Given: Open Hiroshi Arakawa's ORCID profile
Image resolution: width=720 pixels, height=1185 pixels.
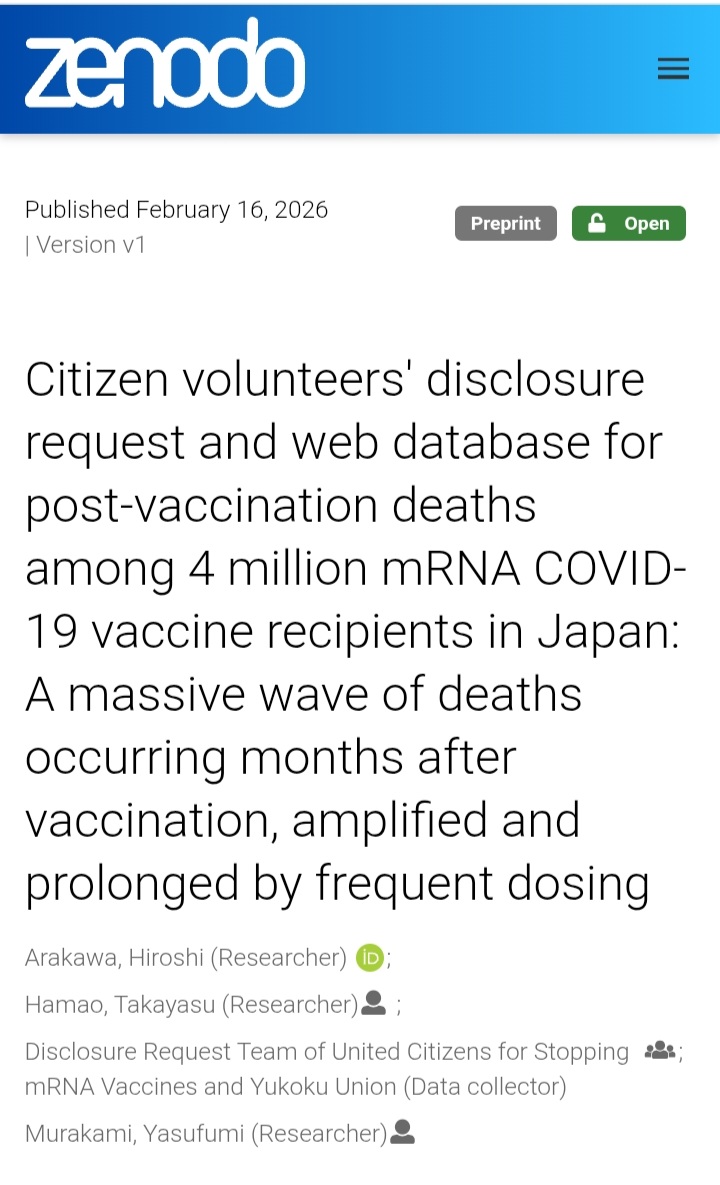Looking at the screenshot, I should click(370, 957).
